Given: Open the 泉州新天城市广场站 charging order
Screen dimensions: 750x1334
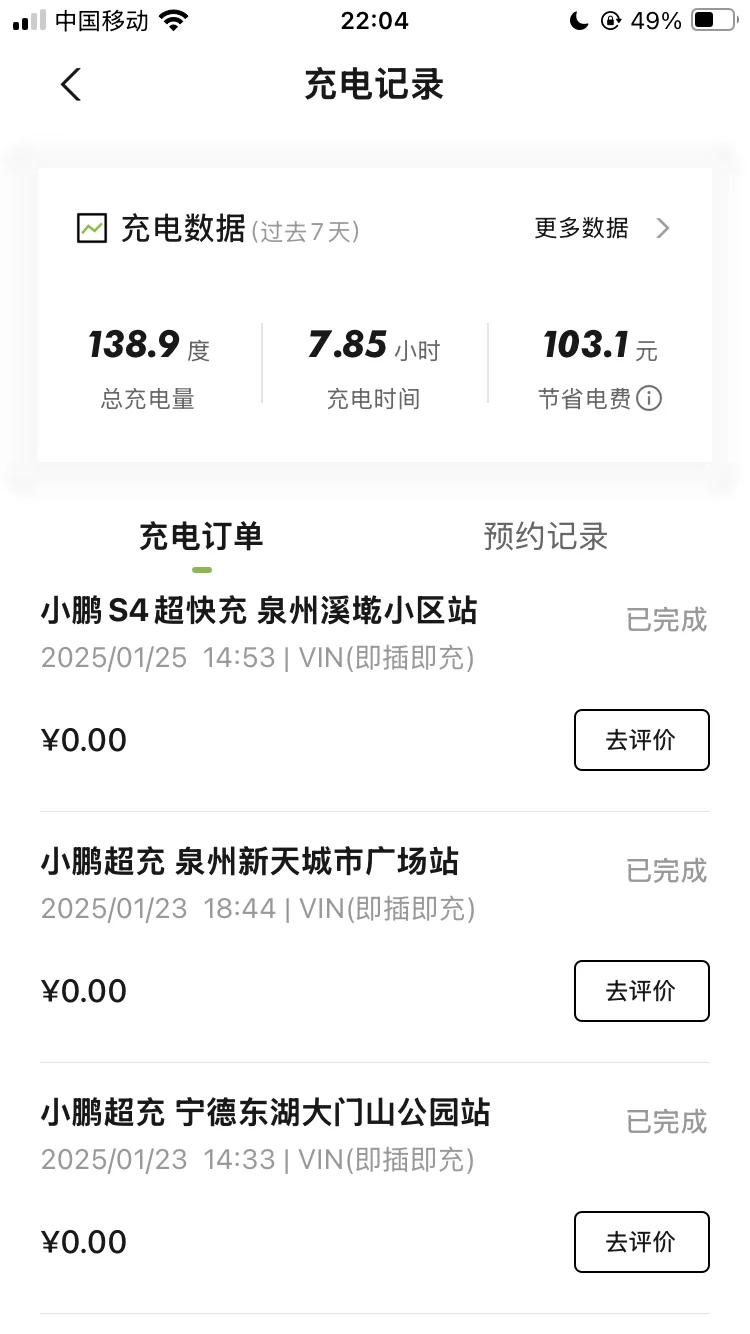Looking at the screenshot, I should coord(375,937).
